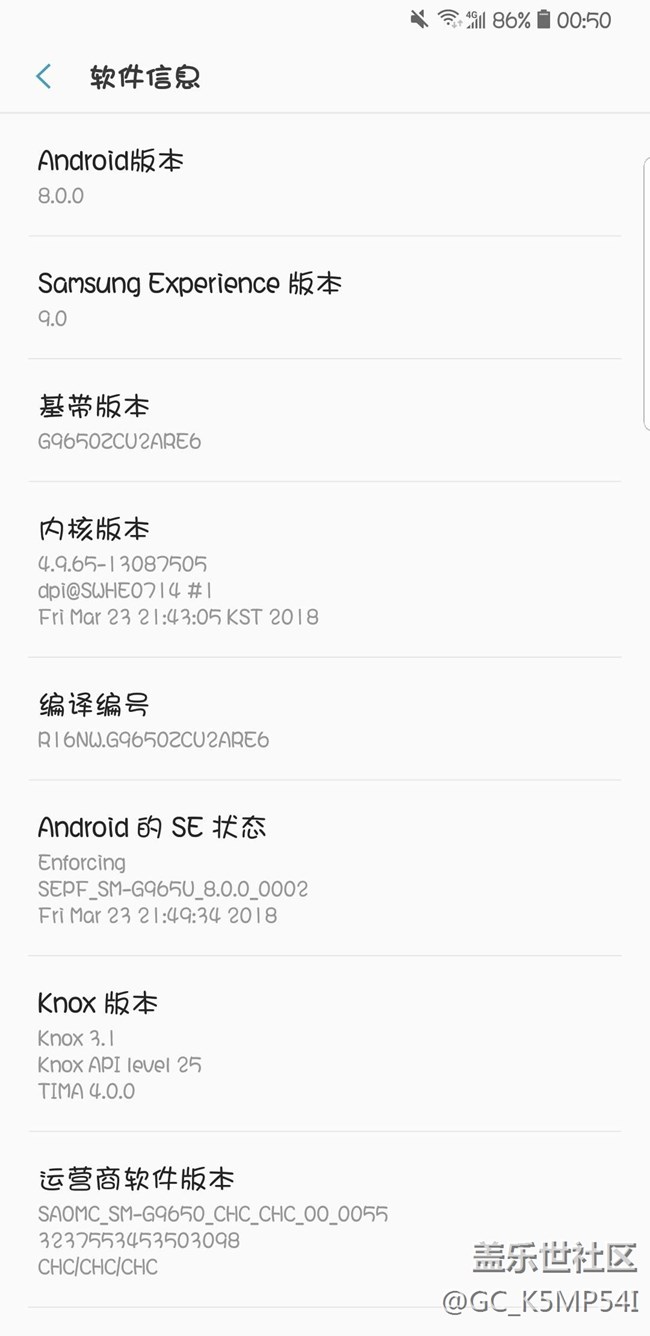Go back from the 软件信息 page

coord(44,77)
